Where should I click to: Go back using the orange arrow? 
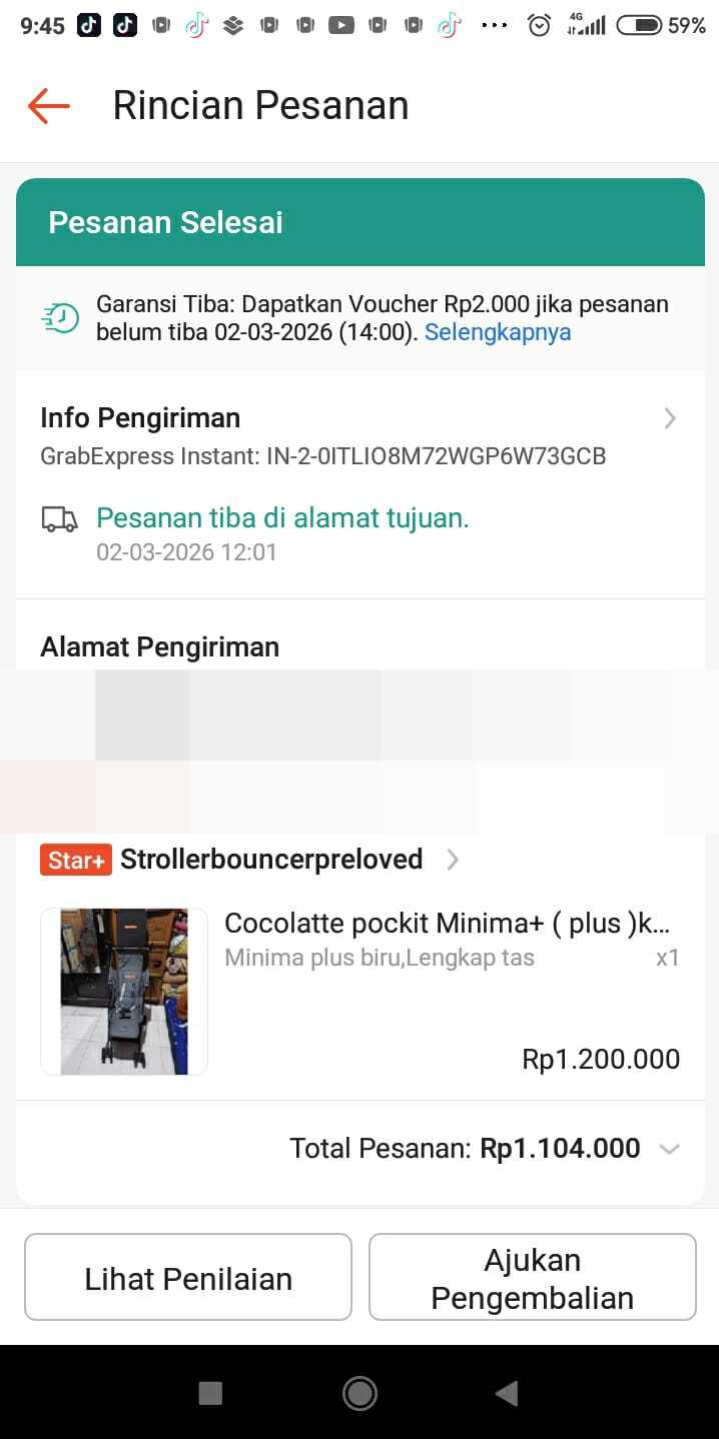(x=48, y=105)
